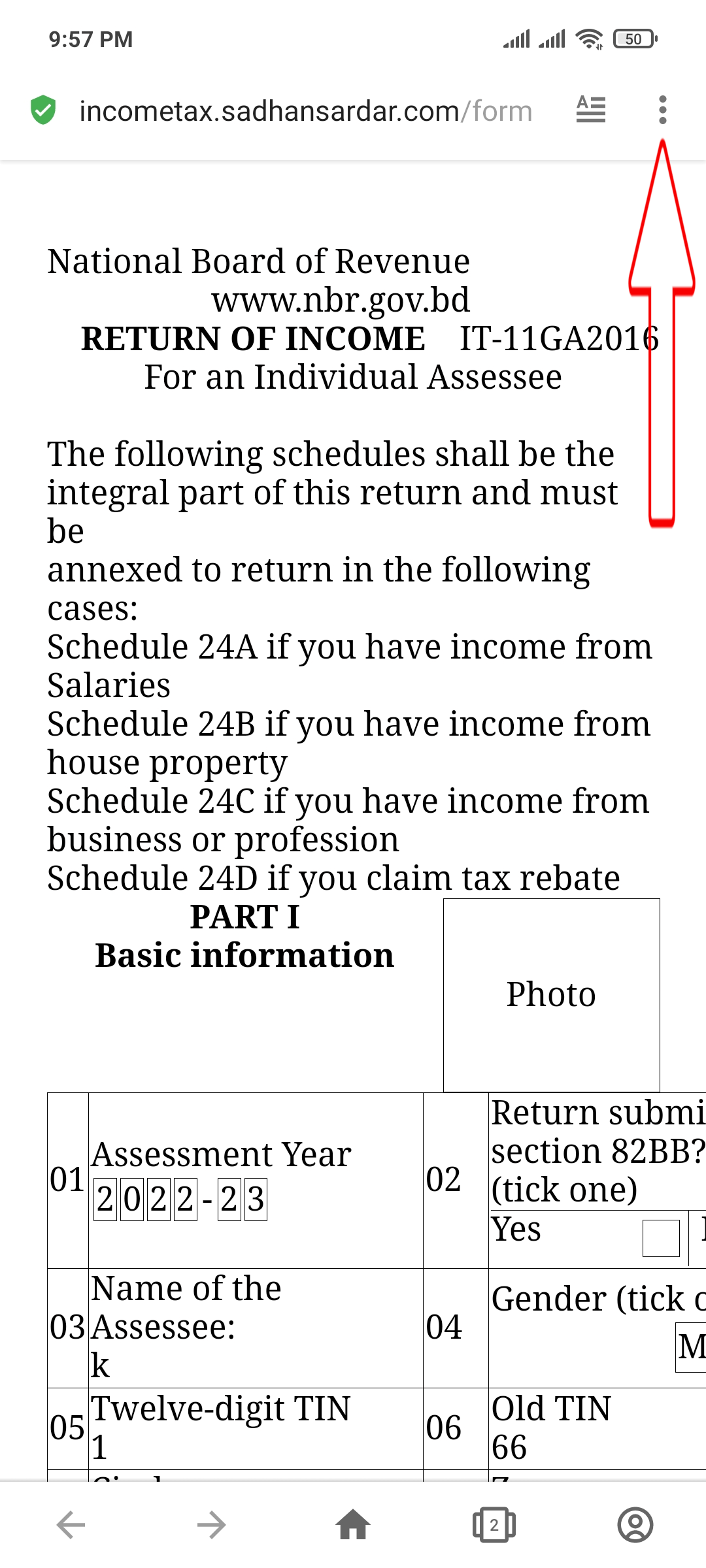Viewport: 706px width, 1568px height.
Task: Go forward to the next page
Action: pos(211,1526)
